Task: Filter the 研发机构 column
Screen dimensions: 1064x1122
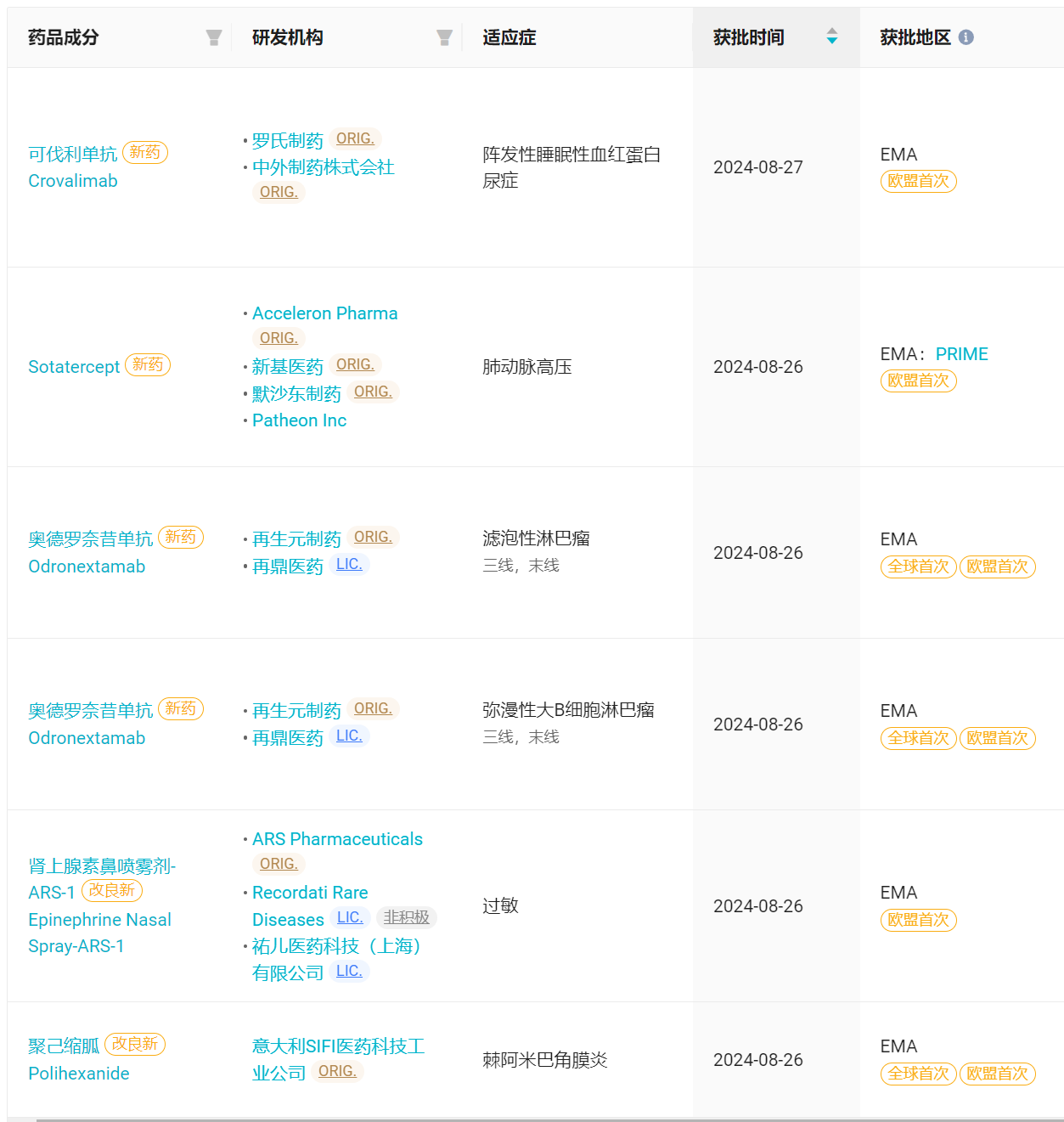Action: click(x=444, y=37)
